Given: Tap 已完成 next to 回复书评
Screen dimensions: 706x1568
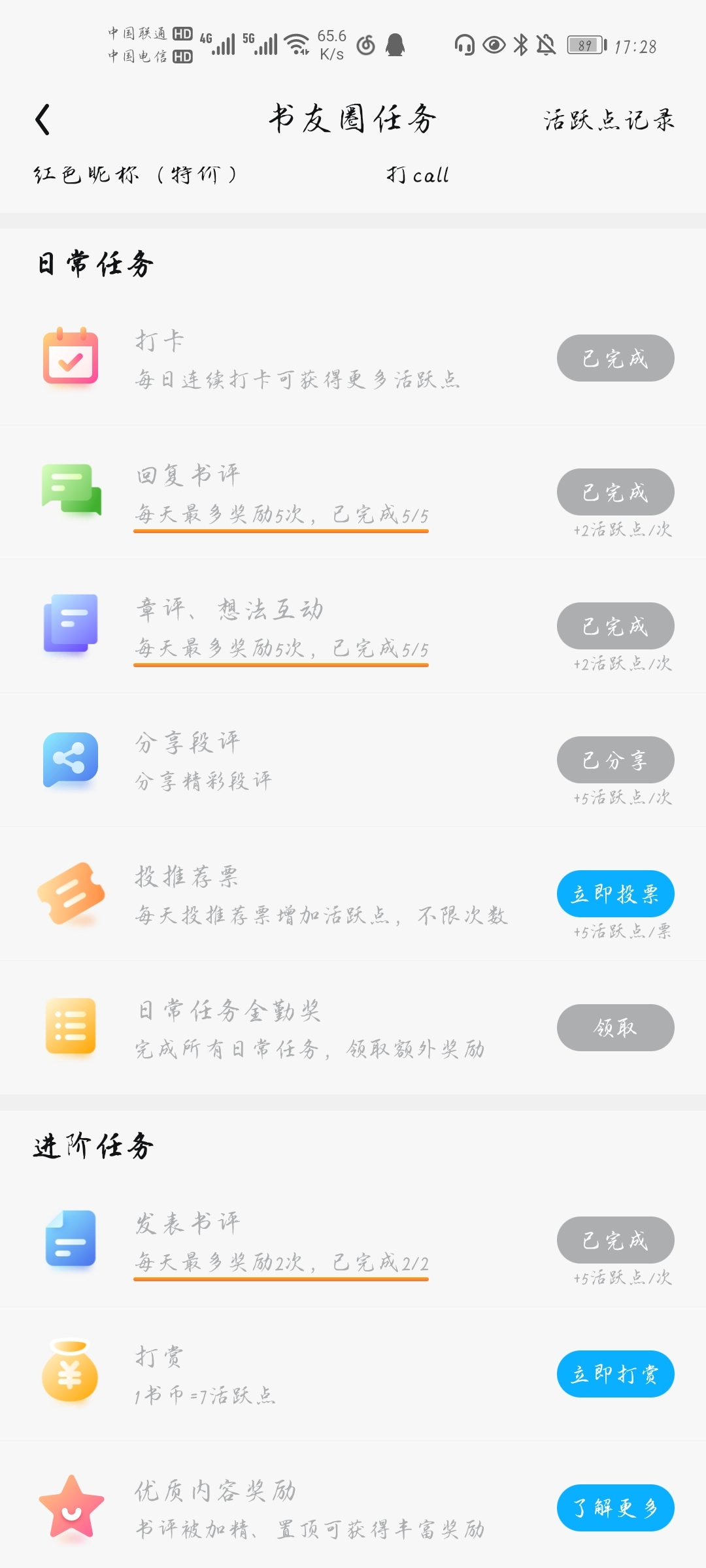Looking at the screenshot, I should [615, 491].
